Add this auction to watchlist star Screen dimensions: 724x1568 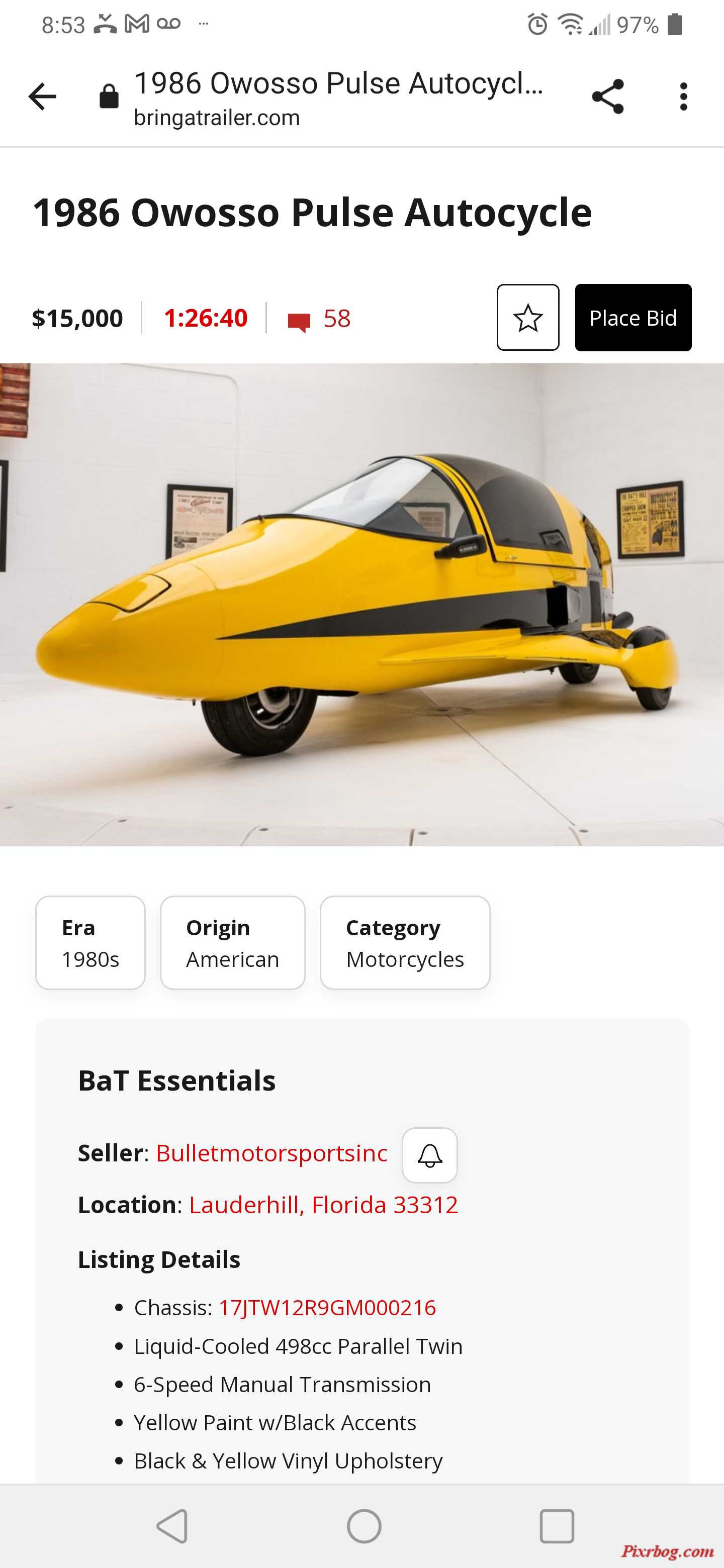point(527,318)
